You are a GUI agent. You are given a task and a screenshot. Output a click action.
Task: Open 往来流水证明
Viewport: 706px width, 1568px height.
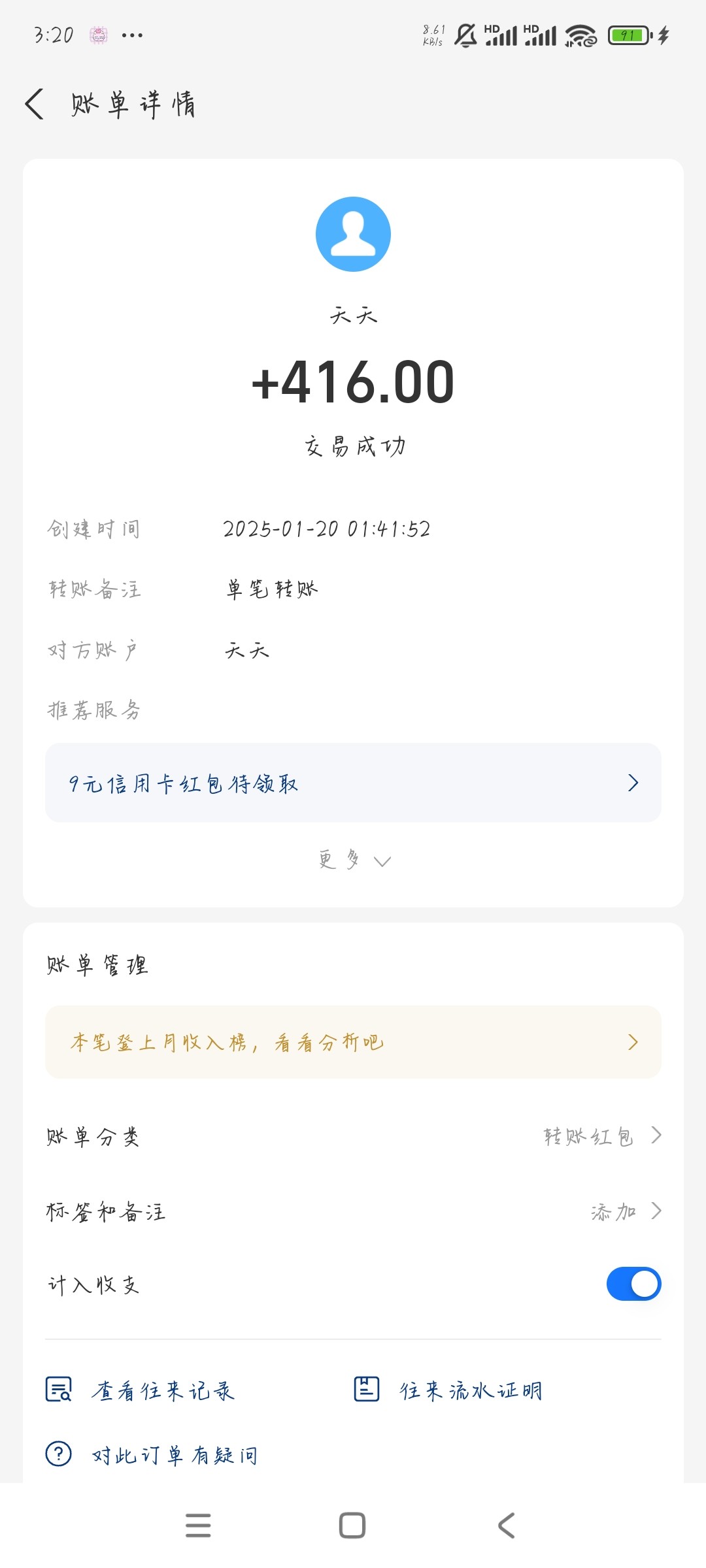click(448, 1390)
